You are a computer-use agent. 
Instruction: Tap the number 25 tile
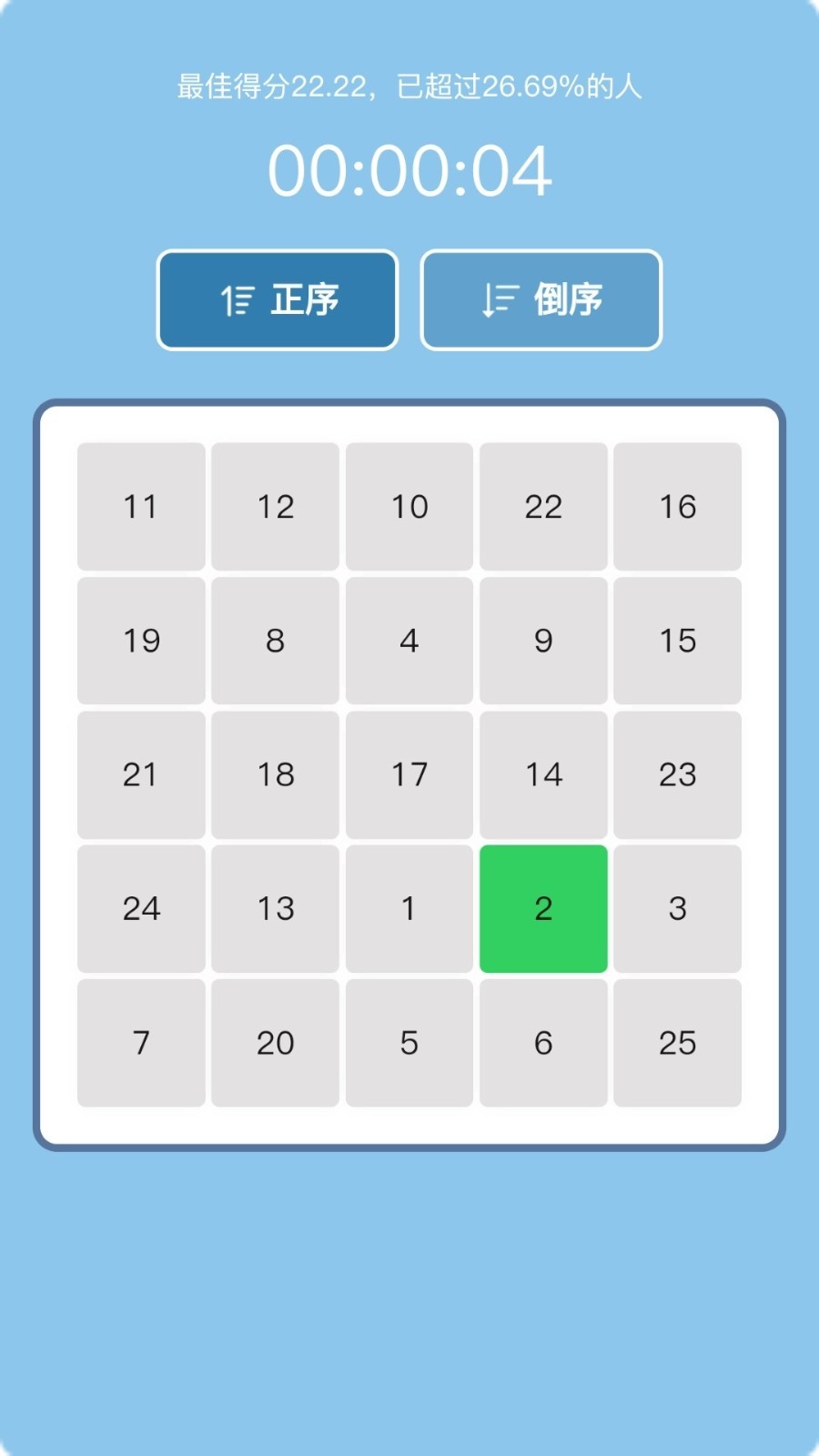[x=677, y=1043]
